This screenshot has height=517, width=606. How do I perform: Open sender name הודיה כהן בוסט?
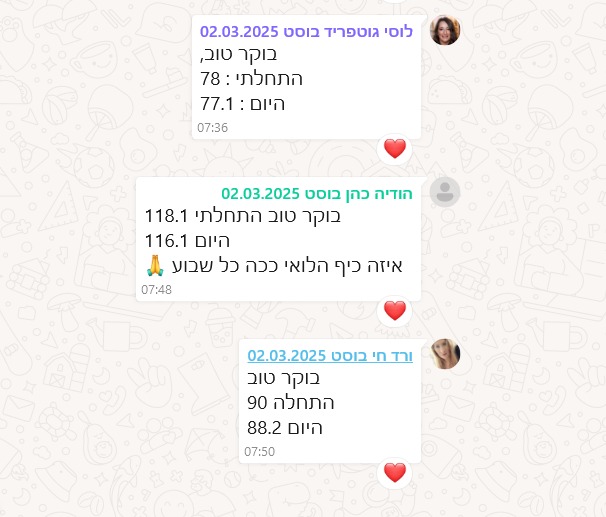tap(317, 193)
